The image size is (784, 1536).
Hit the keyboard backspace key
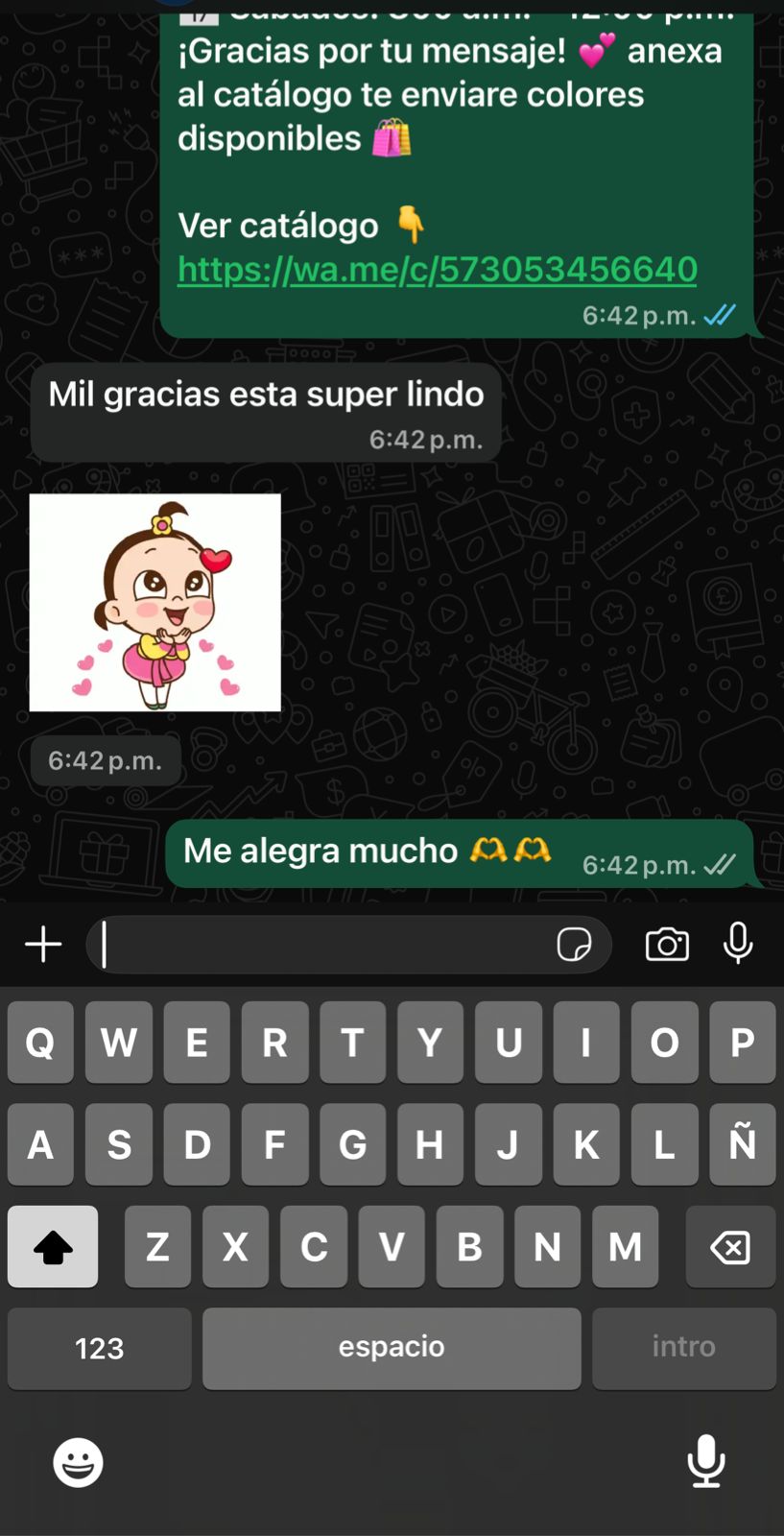pyautogui.click(x=730, y=1247)
